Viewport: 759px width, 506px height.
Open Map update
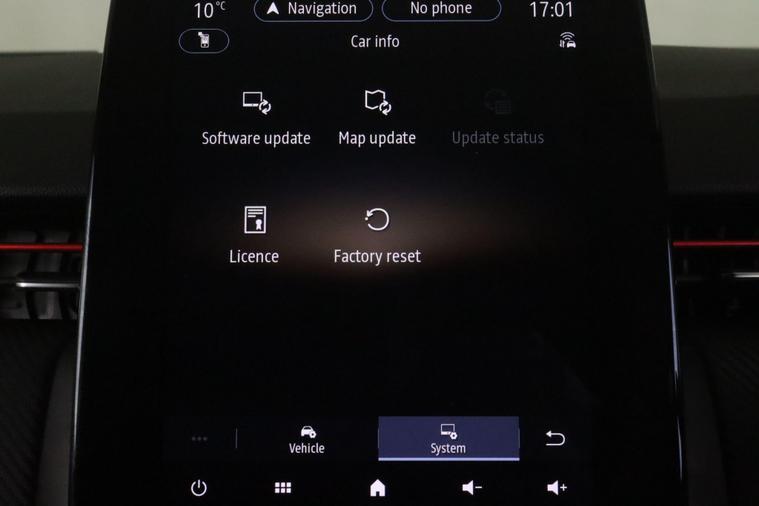(x=377, y=118)
